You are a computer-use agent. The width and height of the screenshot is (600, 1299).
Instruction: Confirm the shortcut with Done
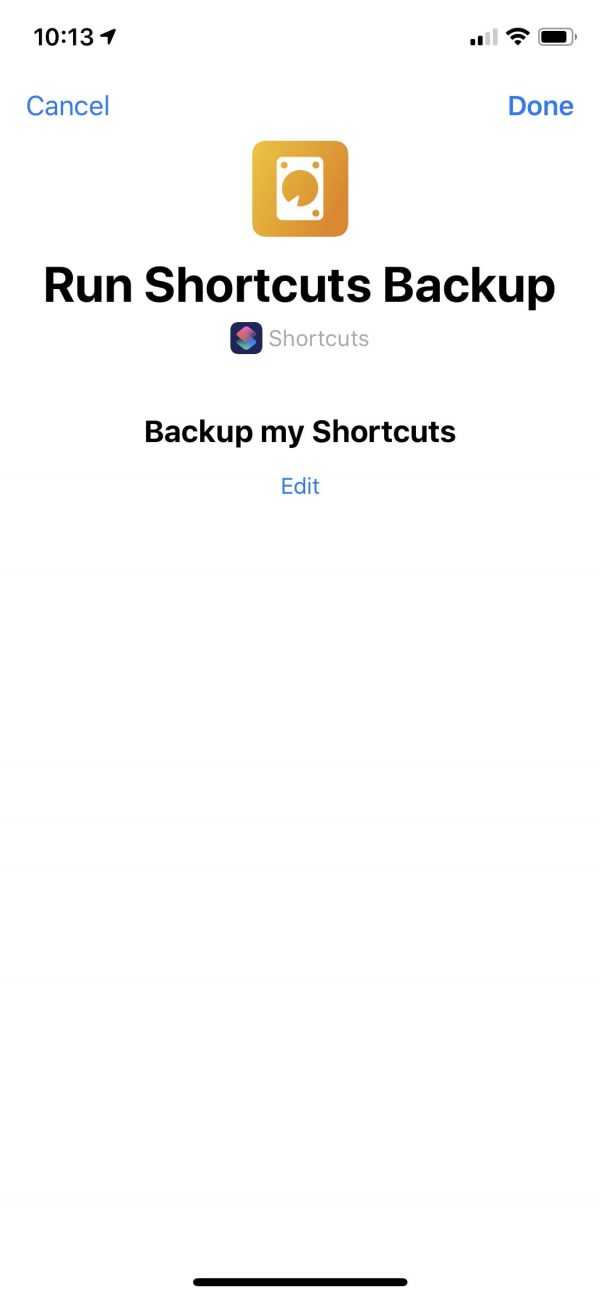540,106
